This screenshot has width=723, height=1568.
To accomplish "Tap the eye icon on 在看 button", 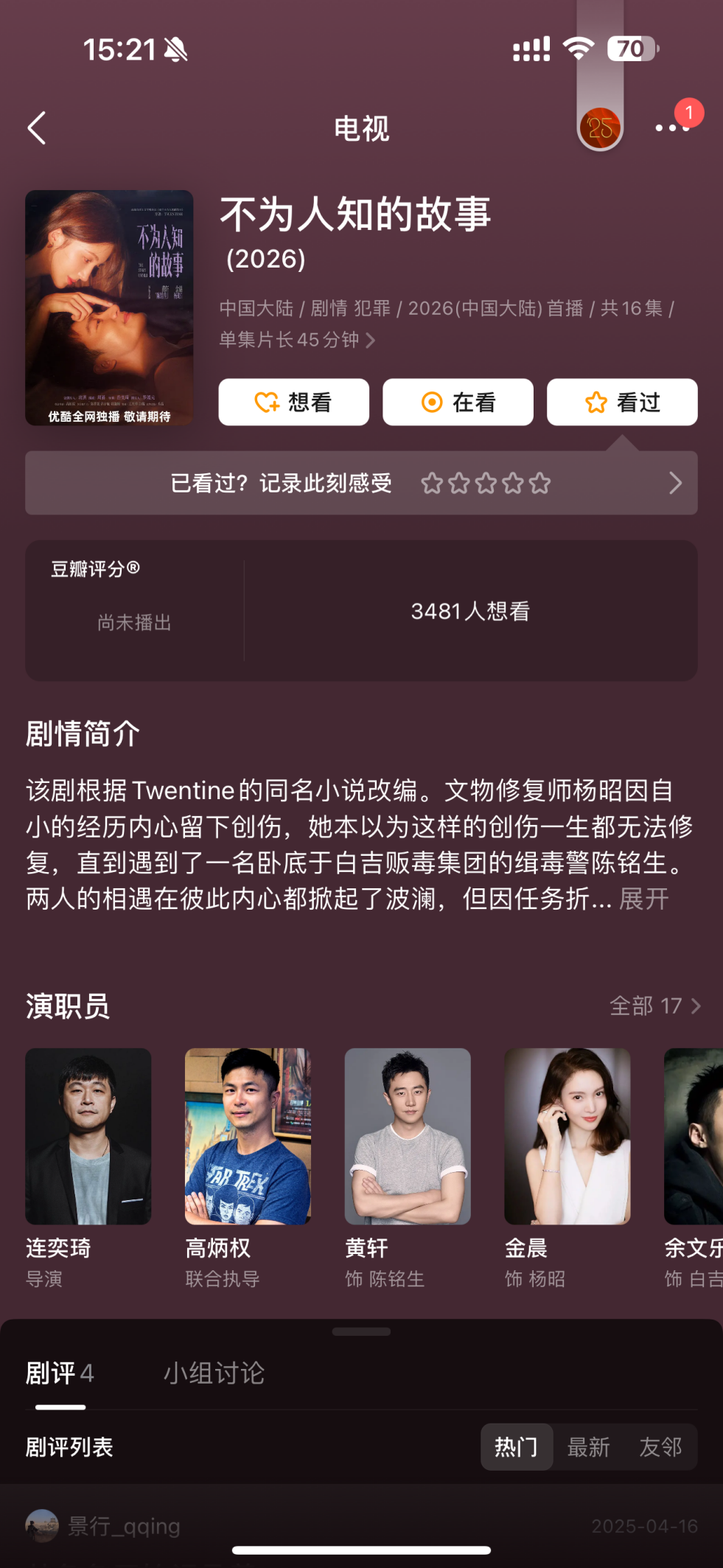I will tap(431, 402).
